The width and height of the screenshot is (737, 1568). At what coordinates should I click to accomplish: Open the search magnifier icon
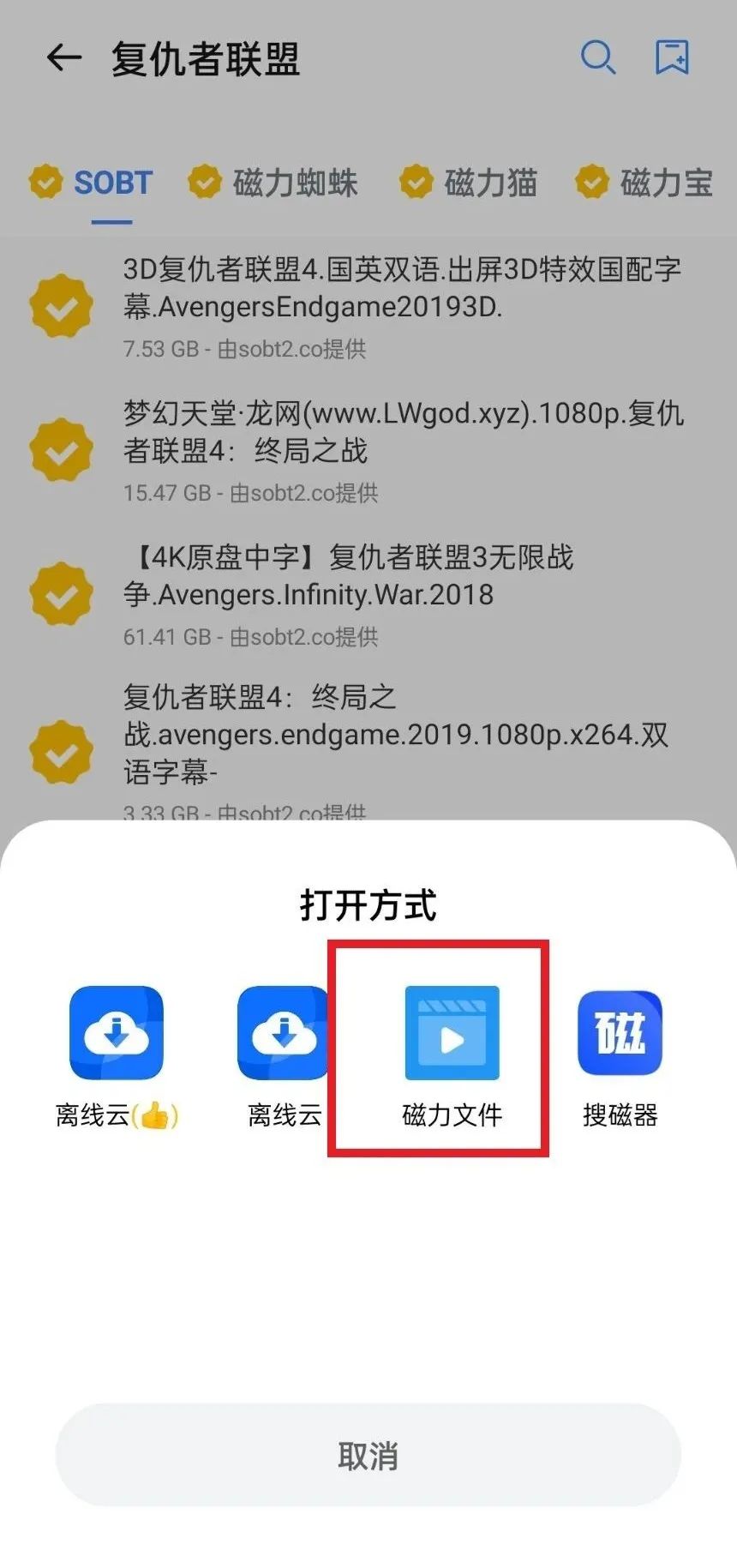pyautogui.click(x=597, y=58)
